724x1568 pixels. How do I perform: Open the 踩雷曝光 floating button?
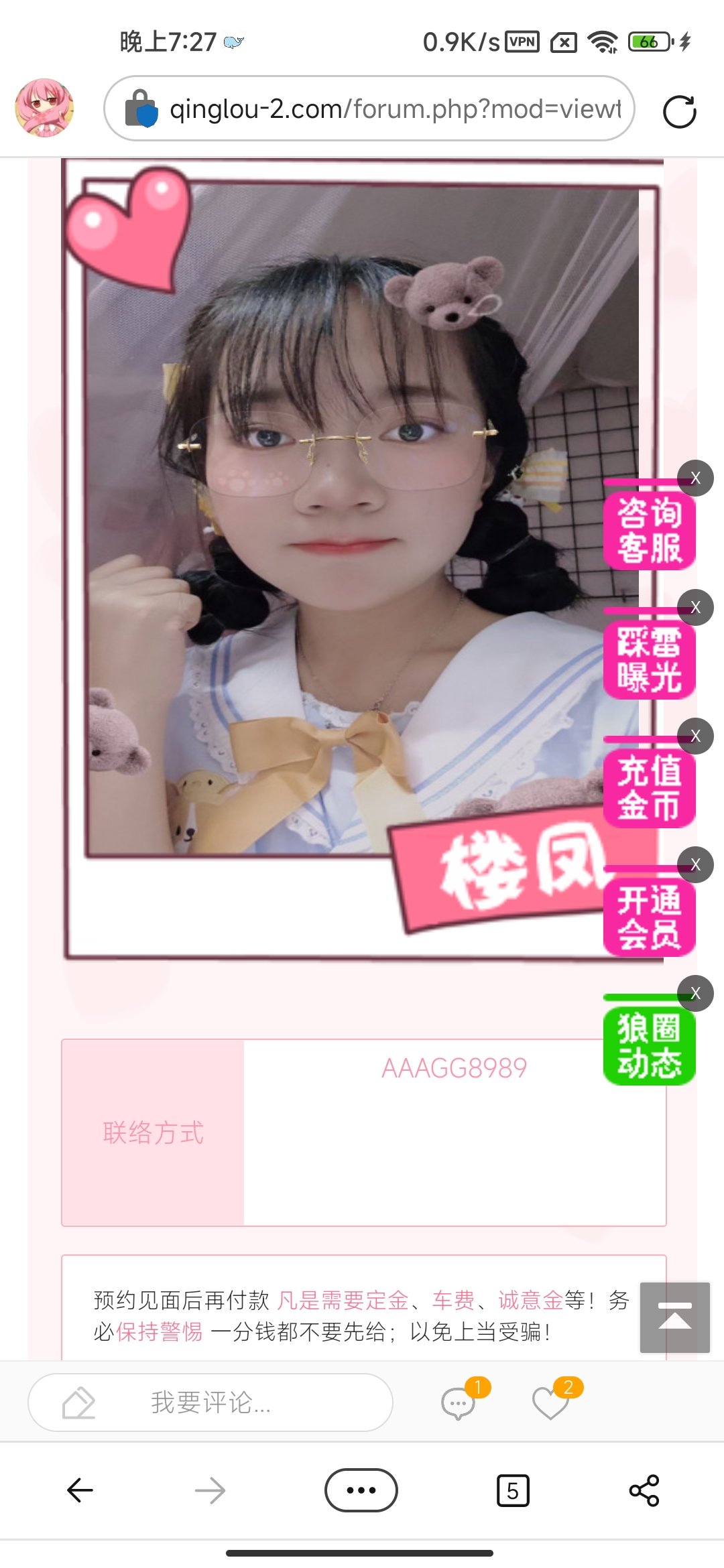tap(648, 660)
